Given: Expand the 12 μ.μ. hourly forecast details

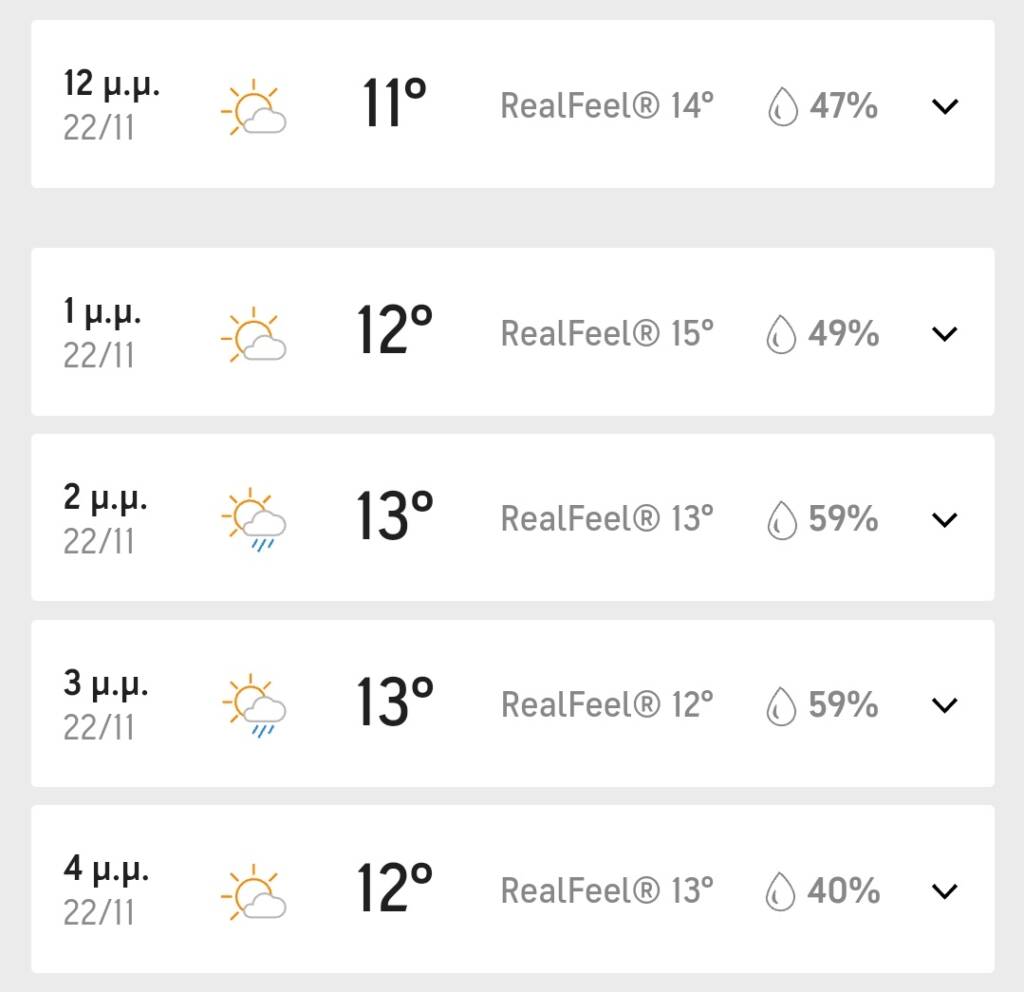Looking at the screenshot, I should [x=944, y=106].
